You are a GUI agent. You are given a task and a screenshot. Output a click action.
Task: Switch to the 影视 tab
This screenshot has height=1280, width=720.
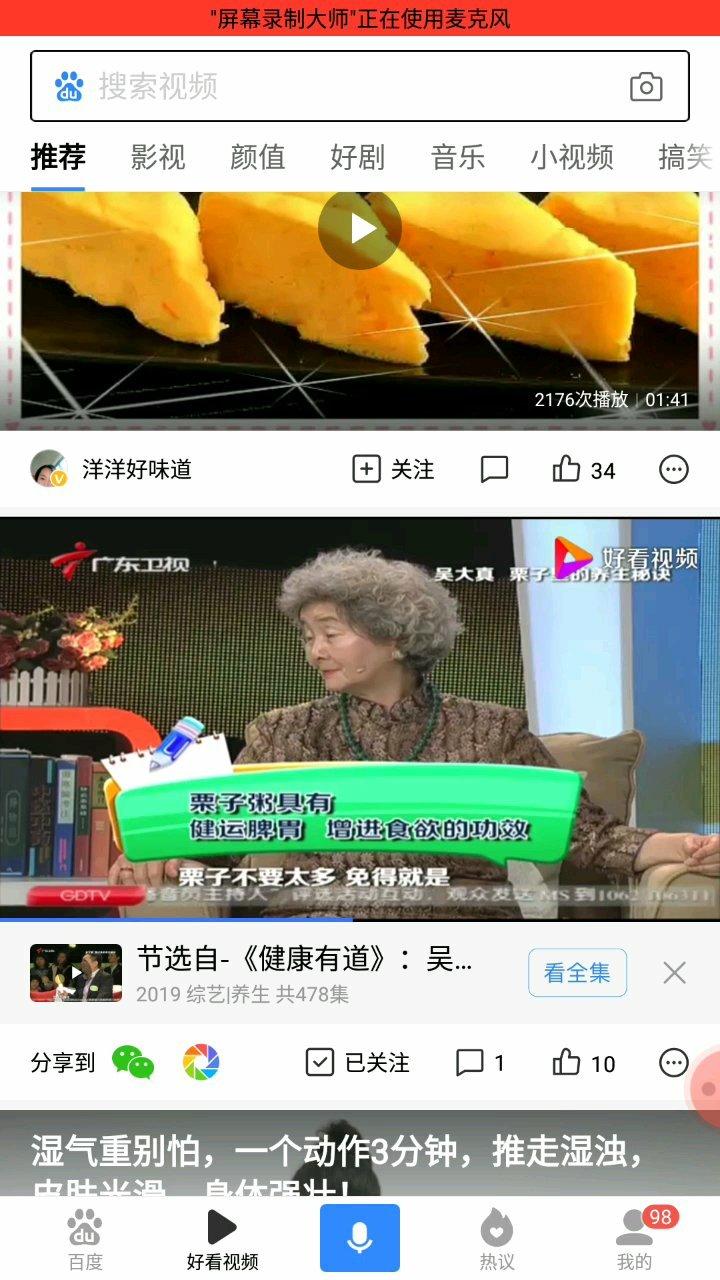pyautogui.click(x=158, y=157)
